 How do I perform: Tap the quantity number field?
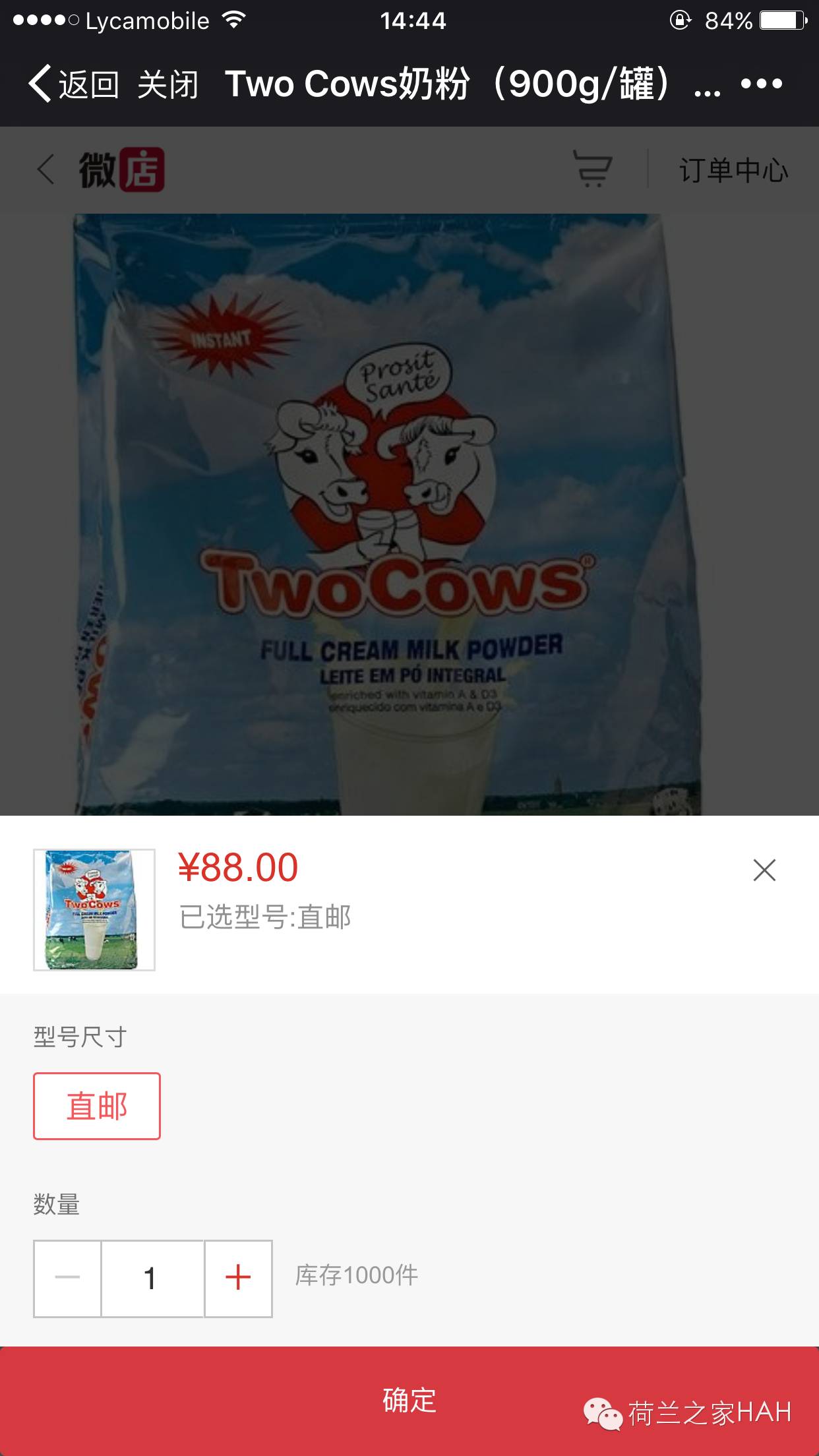click(x=152, y=1278)
